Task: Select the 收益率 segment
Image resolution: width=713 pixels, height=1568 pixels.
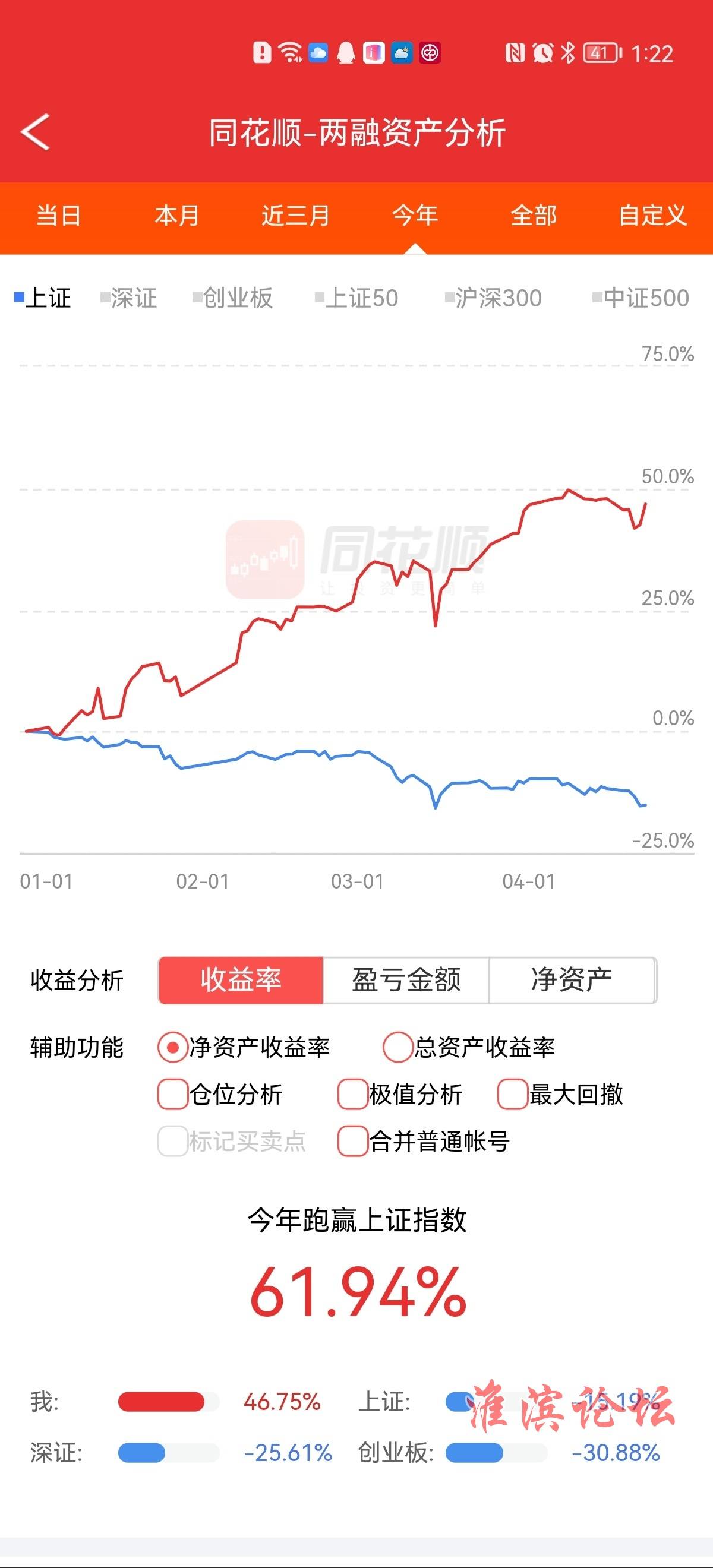Action: click(241, 980)
